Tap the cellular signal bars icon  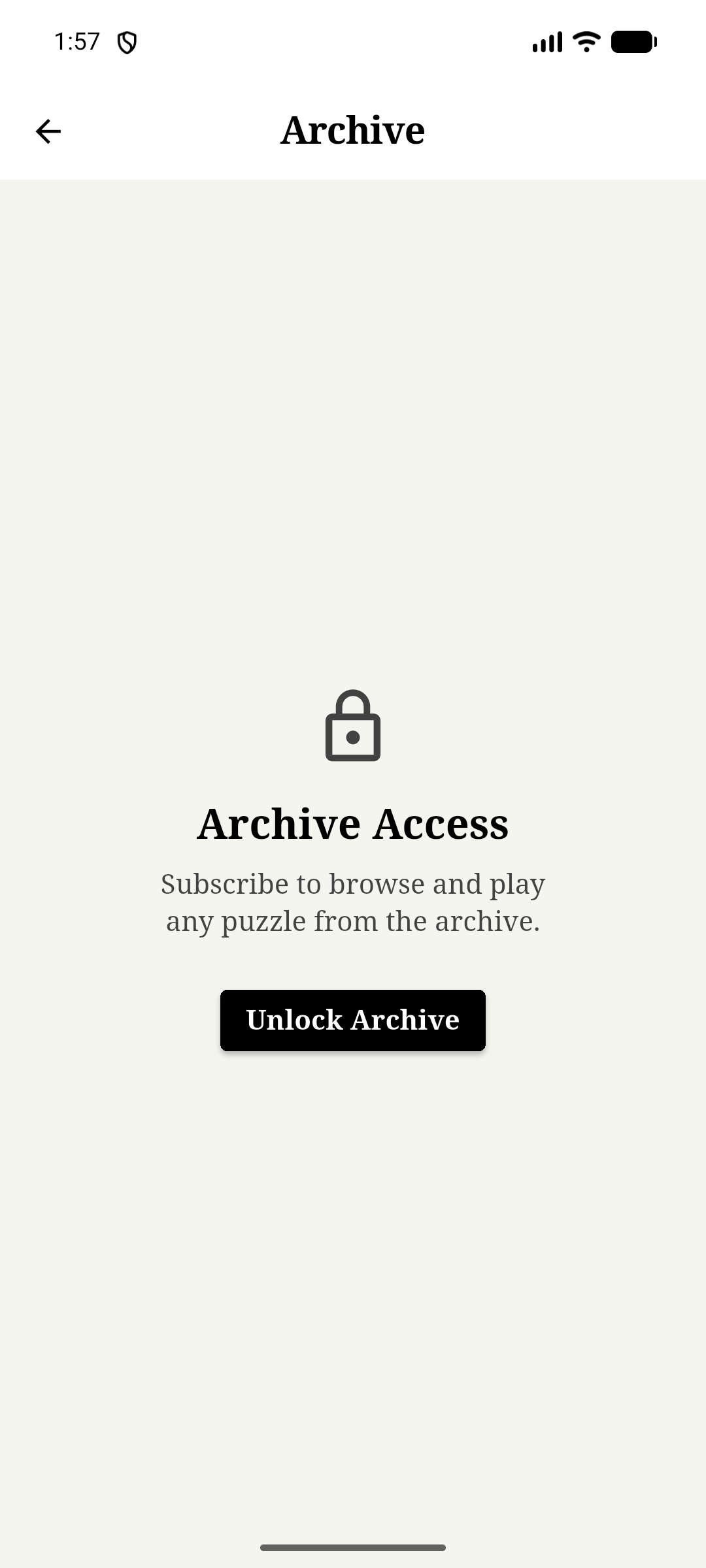pyautogui.click(x=547, y=41)
